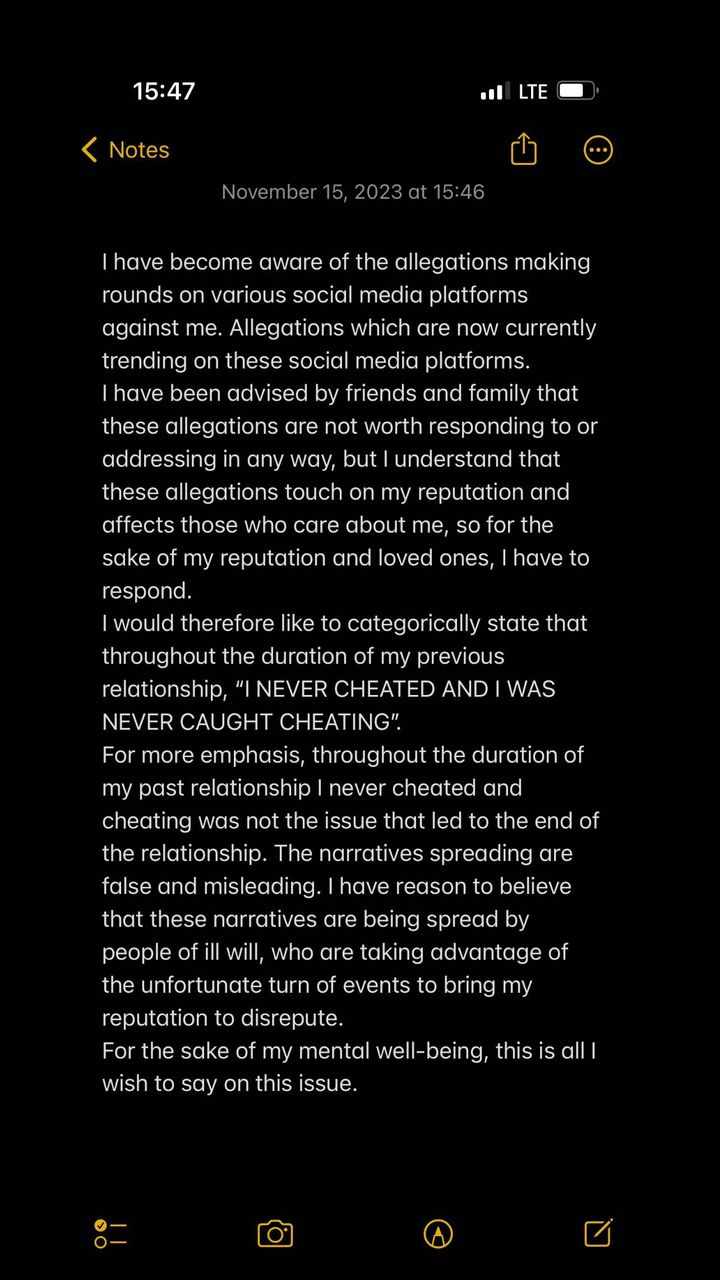Share this note
Screen dimensions: 720x1280
pos(524,150)
